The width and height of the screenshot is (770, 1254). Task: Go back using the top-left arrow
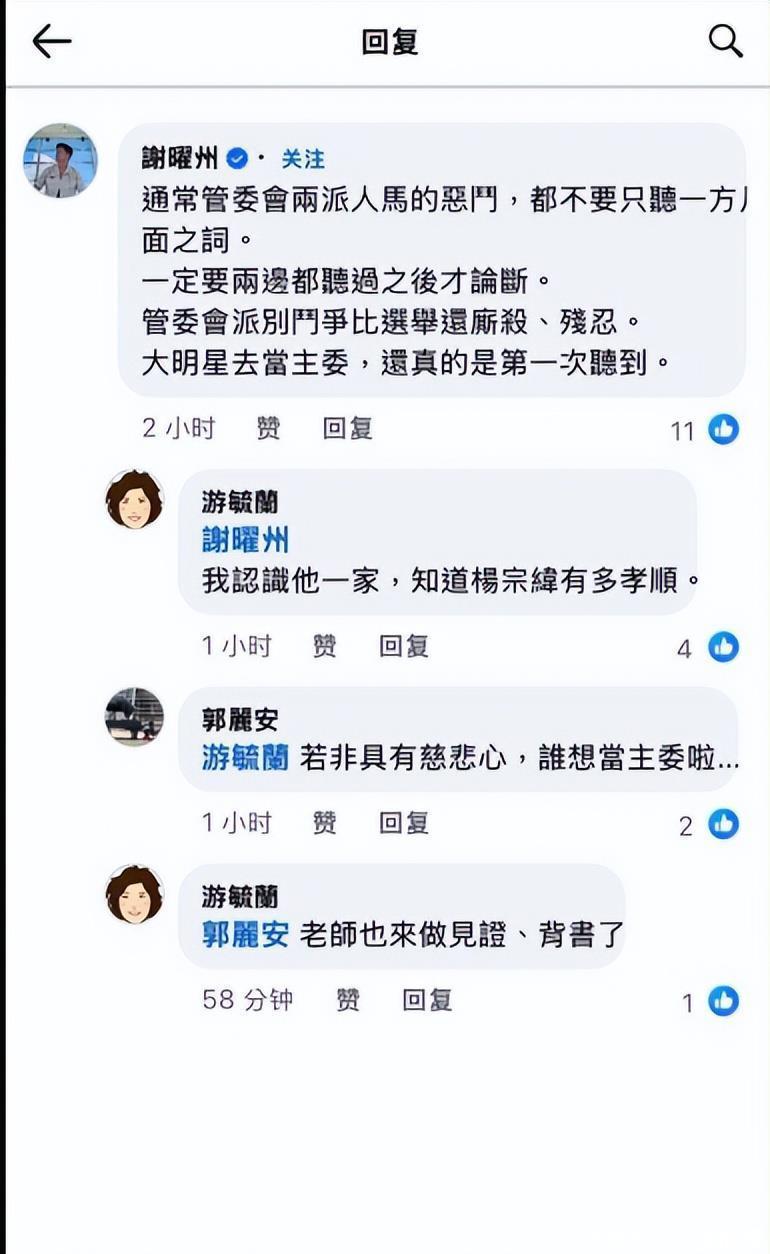(52, 42)
